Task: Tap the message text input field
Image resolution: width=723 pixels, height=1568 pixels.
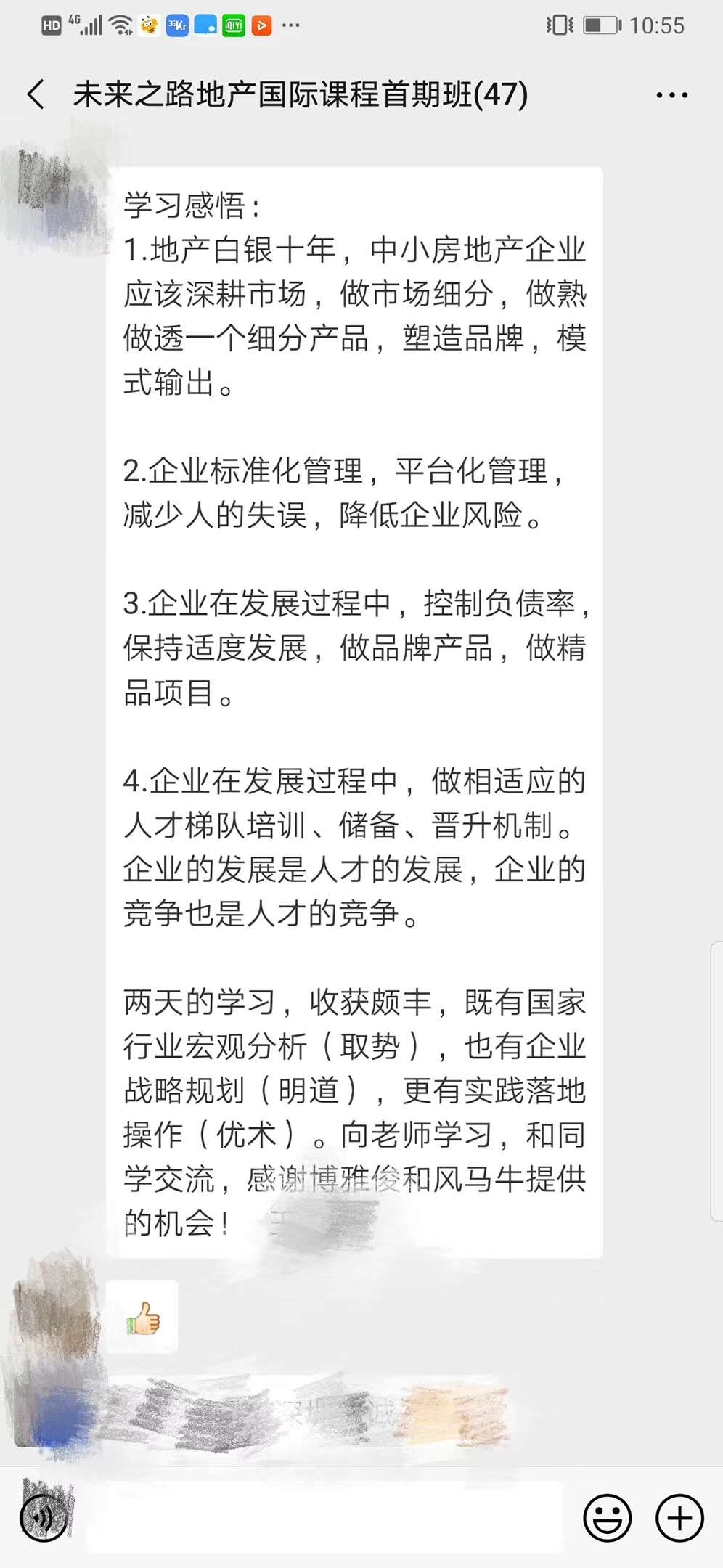Action: [325, 1518]
